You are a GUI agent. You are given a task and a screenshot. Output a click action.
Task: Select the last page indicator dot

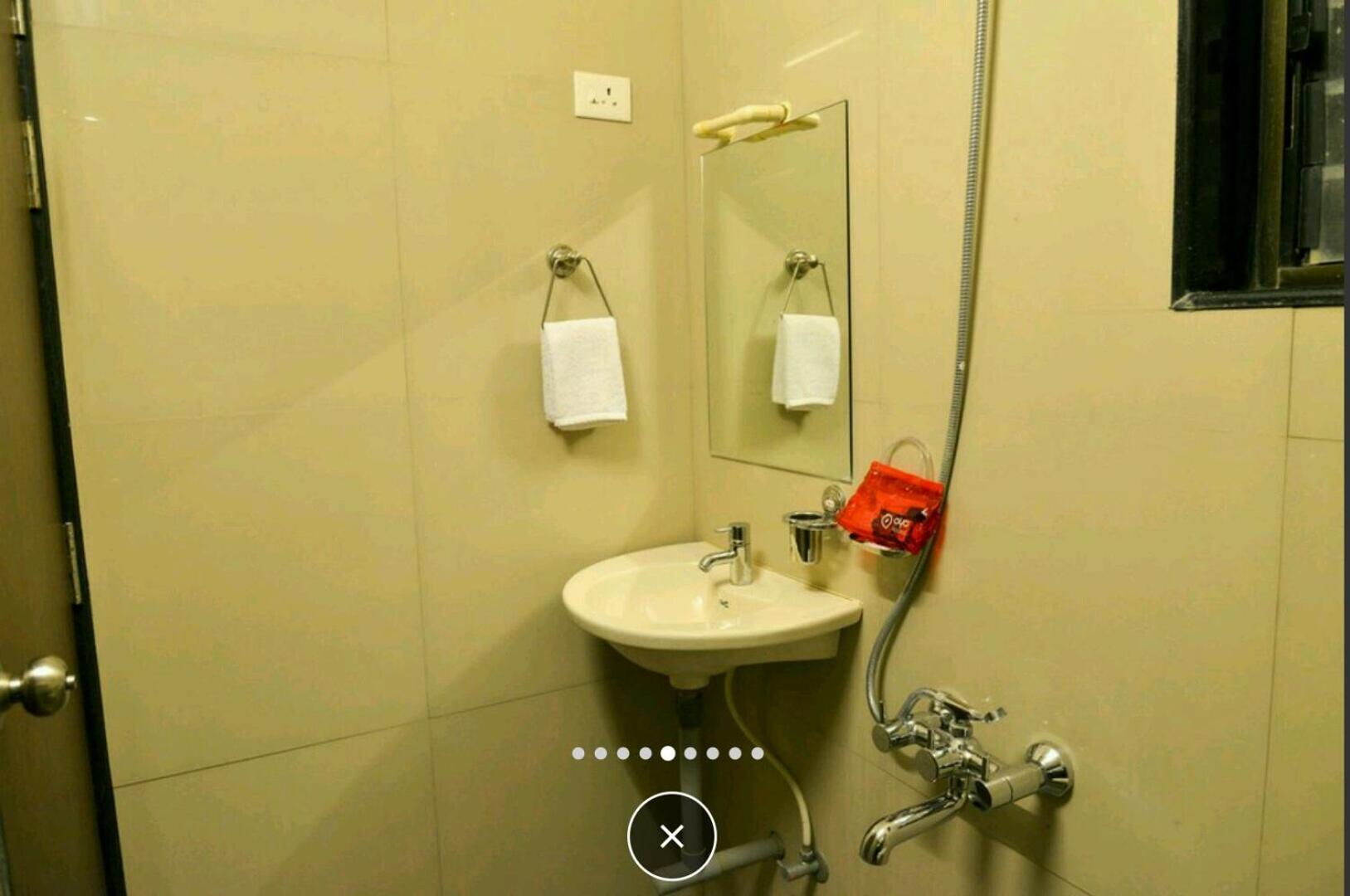tap(758, 753)
